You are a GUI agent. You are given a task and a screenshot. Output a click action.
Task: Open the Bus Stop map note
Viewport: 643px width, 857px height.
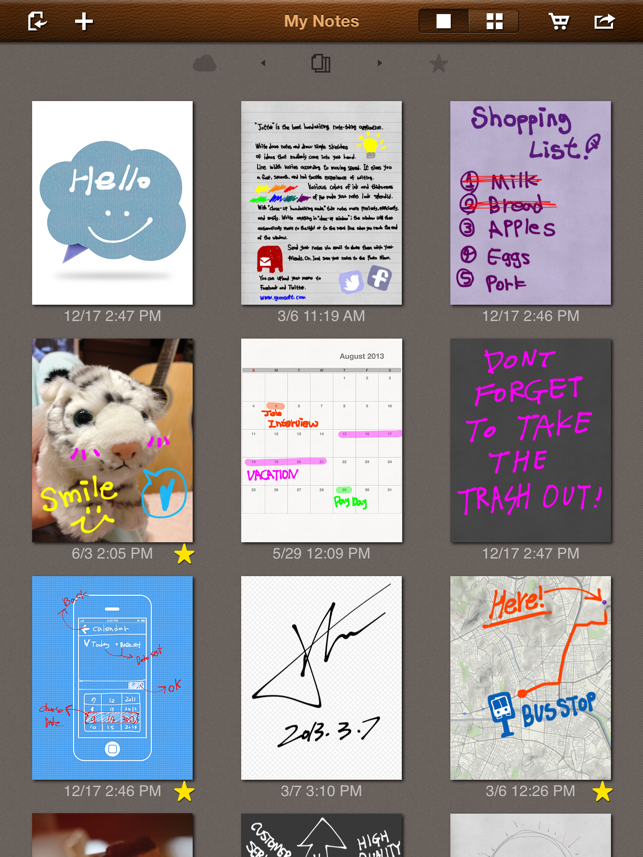click(x=530, y=677)
